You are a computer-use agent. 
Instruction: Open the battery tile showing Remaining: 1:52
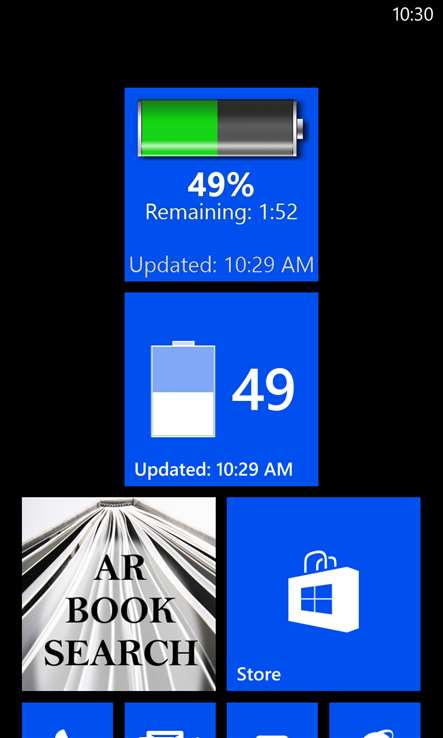point(221,184)
